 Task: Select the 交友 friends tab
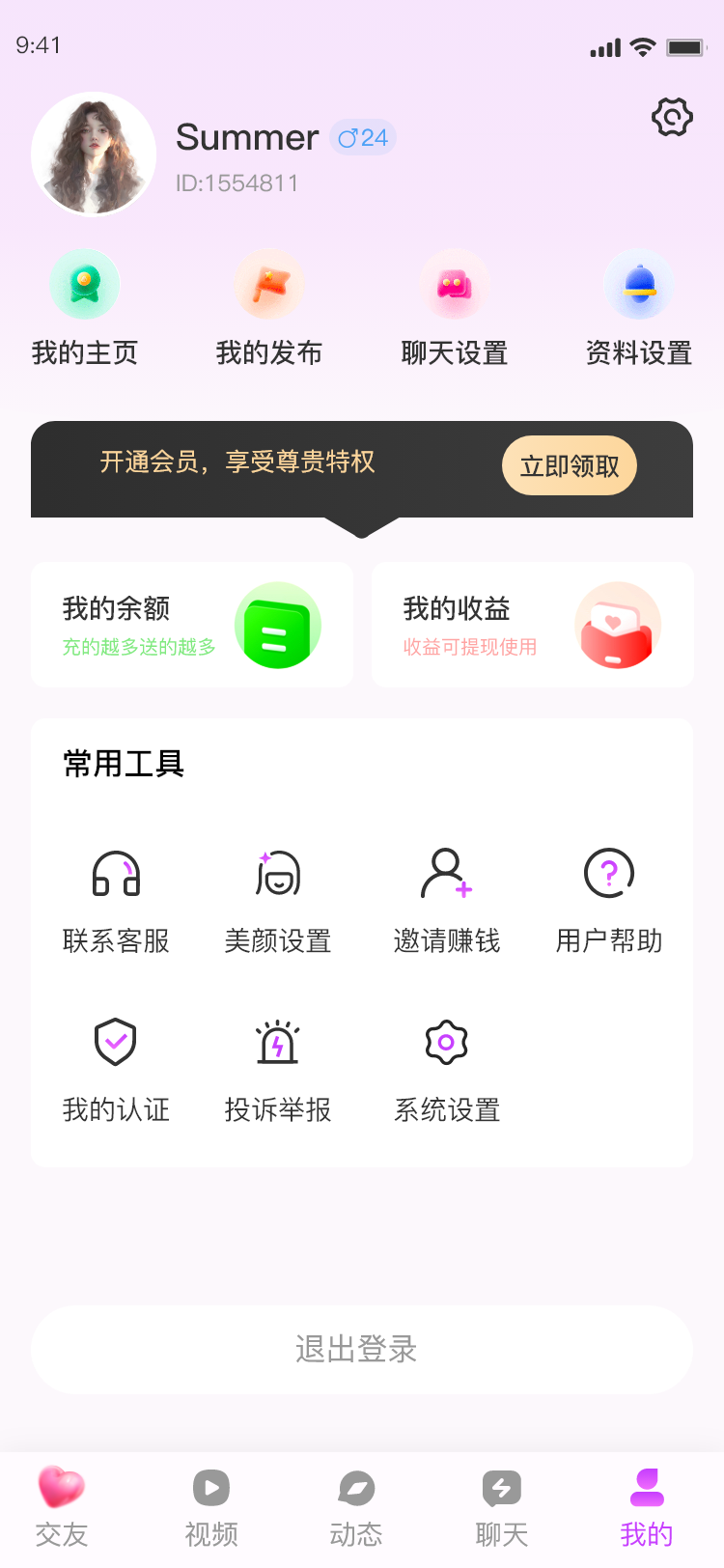tap(62, 1504)
